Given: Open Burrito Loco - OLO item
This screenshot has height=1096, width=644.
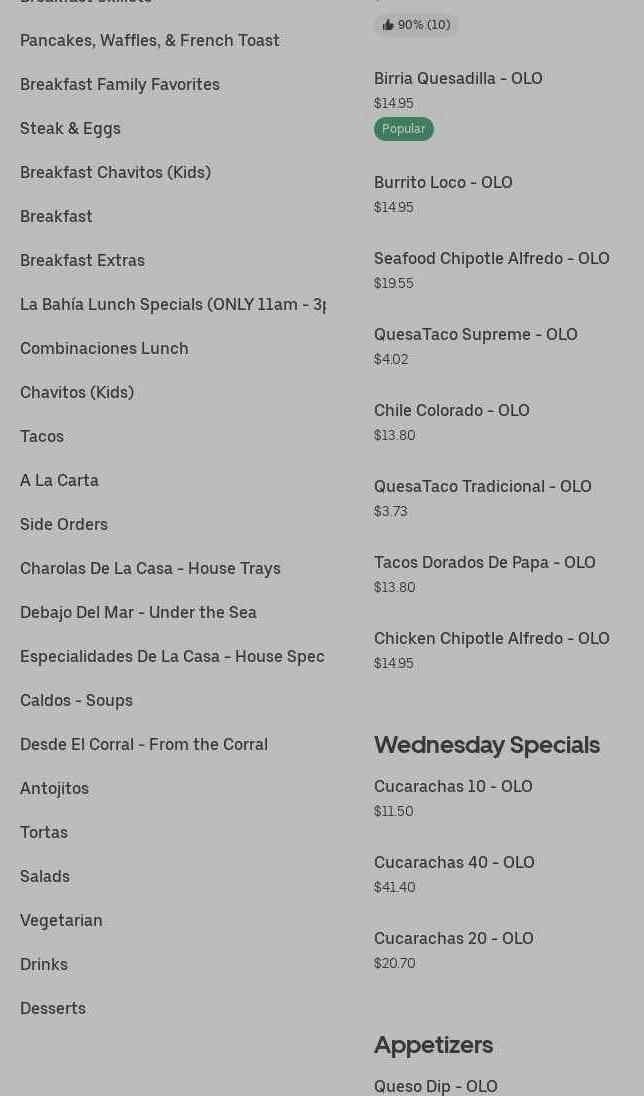Looking at the screenshot, I should pos(443,182).
